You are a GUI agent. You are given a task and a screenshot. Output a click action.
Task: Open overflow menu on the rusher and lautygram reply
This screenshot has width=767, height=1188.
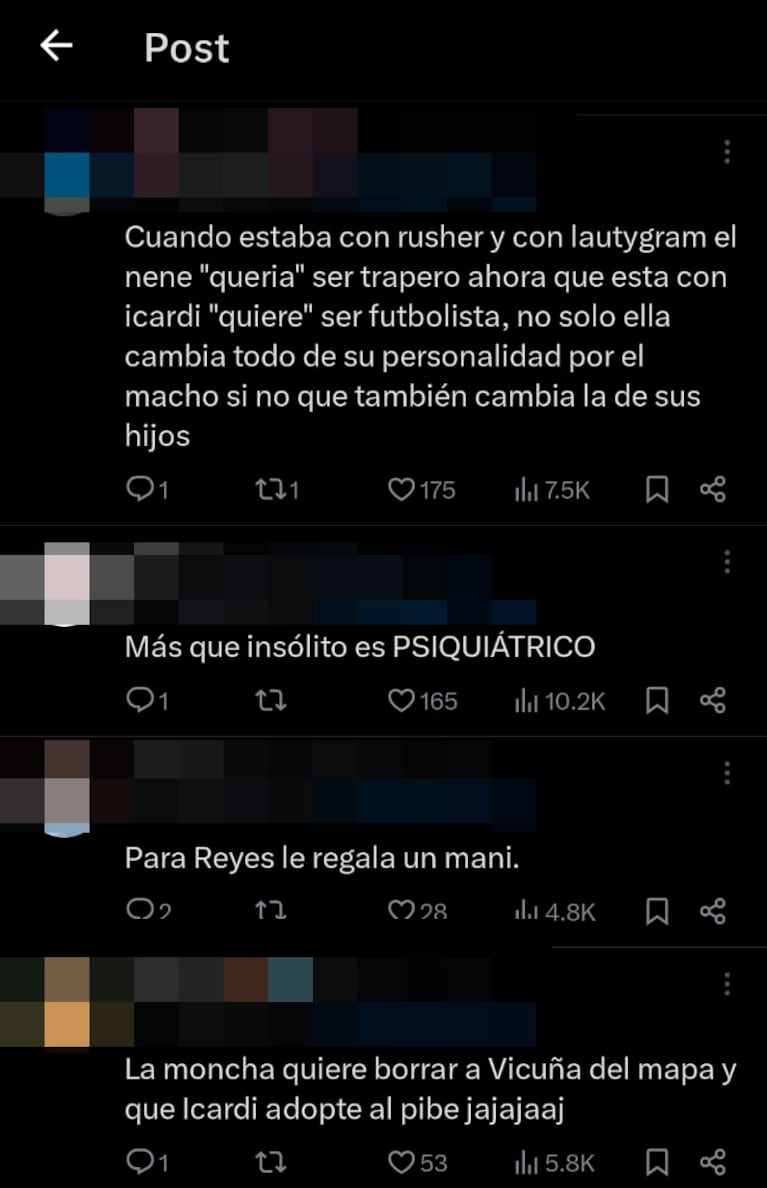[x=727, y=151]
